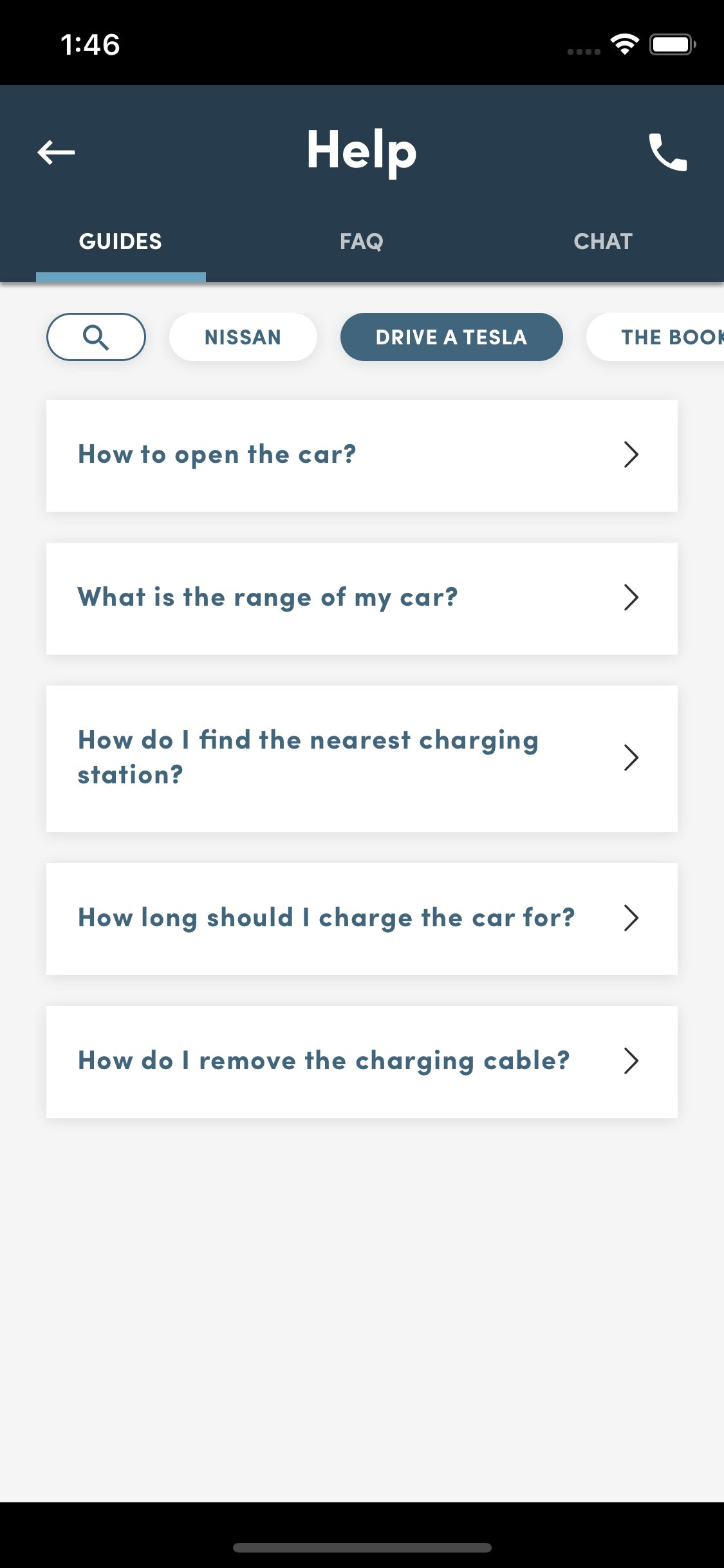Filter guides by NISSAN chip
724x1568 pixels.
tap(243, 337)
